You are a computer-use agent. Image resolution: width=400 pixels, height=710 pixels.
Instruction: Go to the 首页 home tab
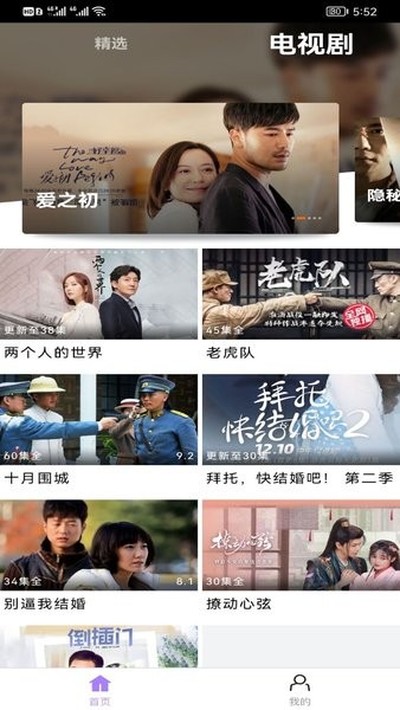tap(100, 690)
